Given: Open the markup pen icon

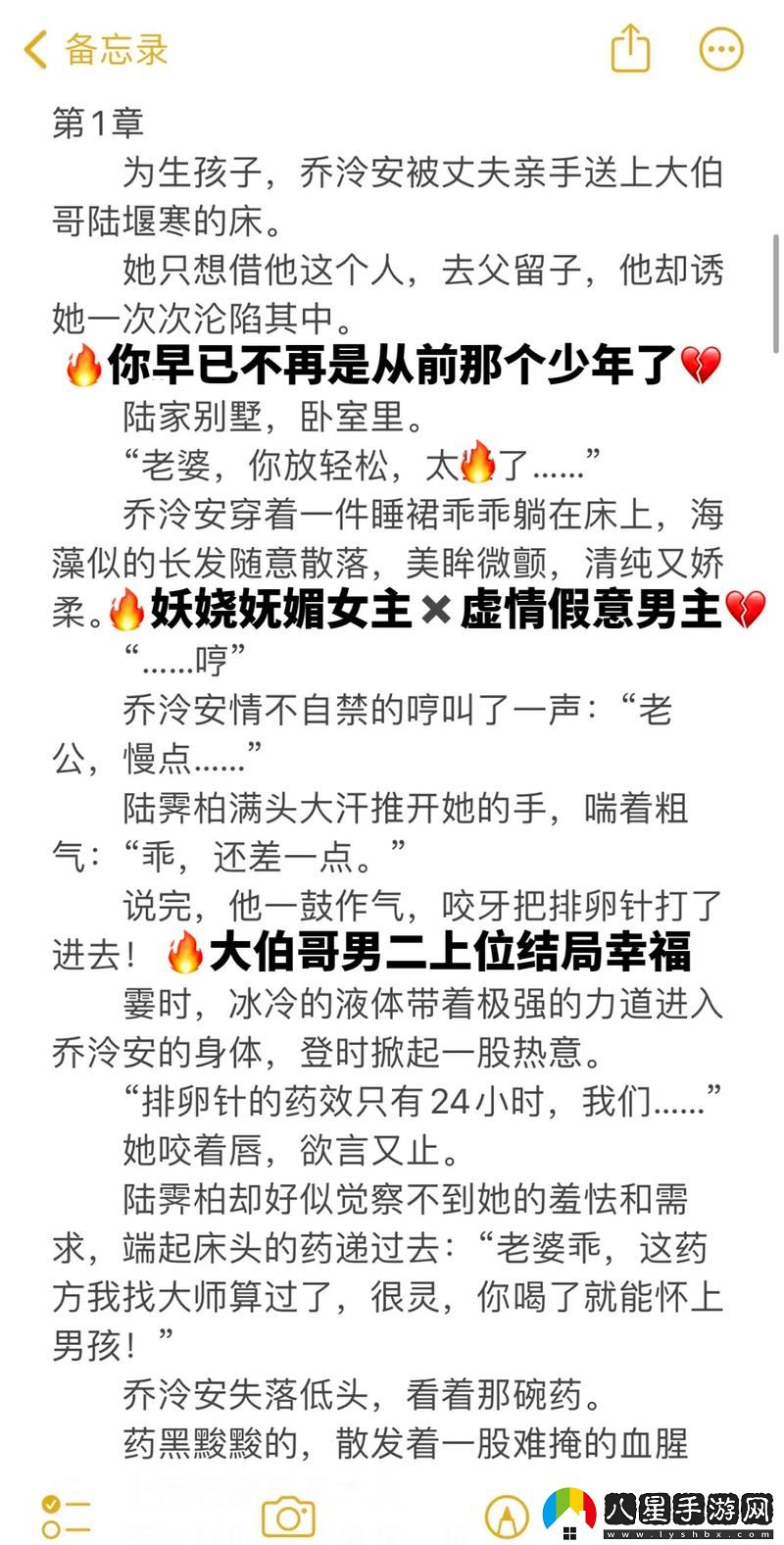Looking at the screenshot, I should tap(506, 1515).
